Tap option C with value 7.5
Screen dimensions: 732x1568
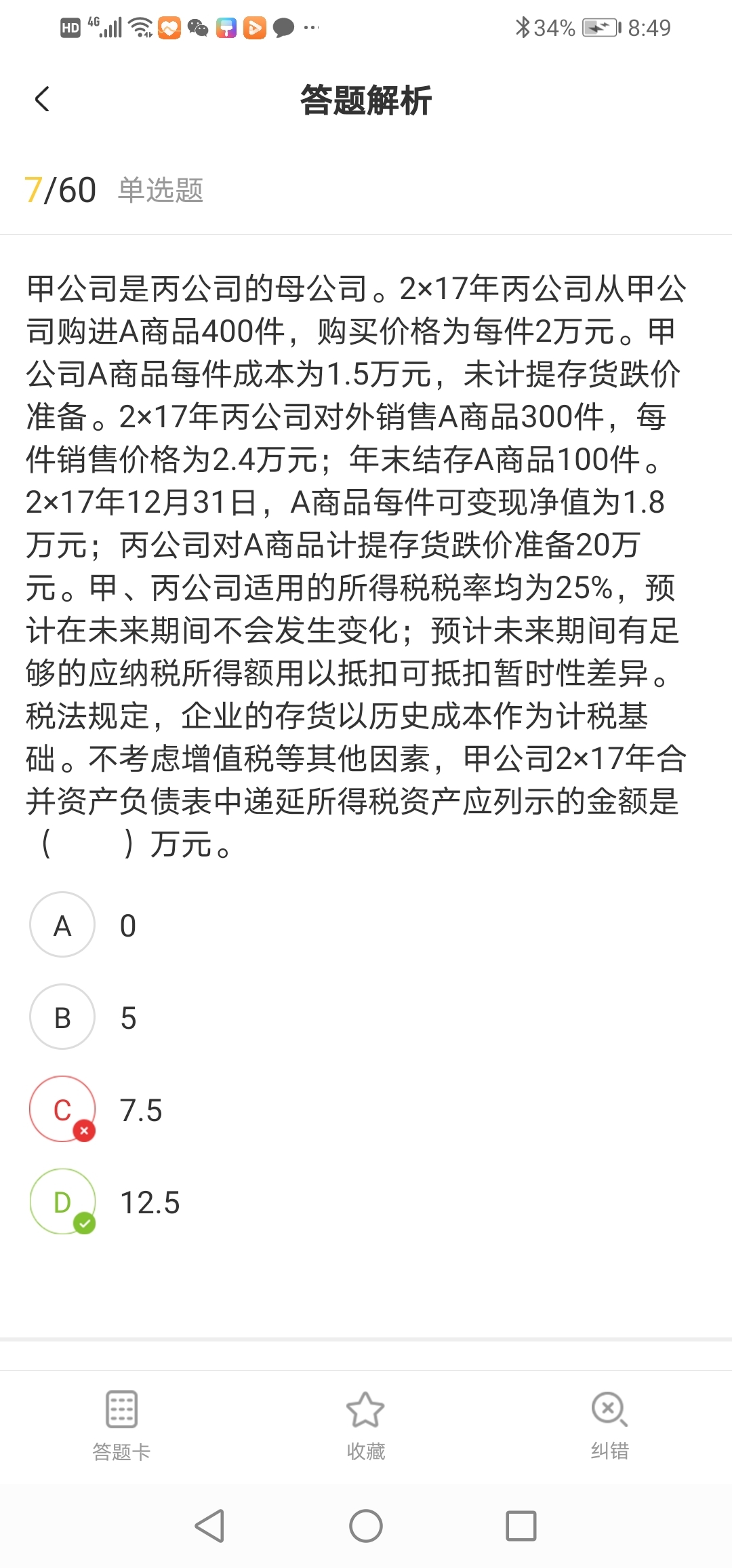coord(62,1110)
